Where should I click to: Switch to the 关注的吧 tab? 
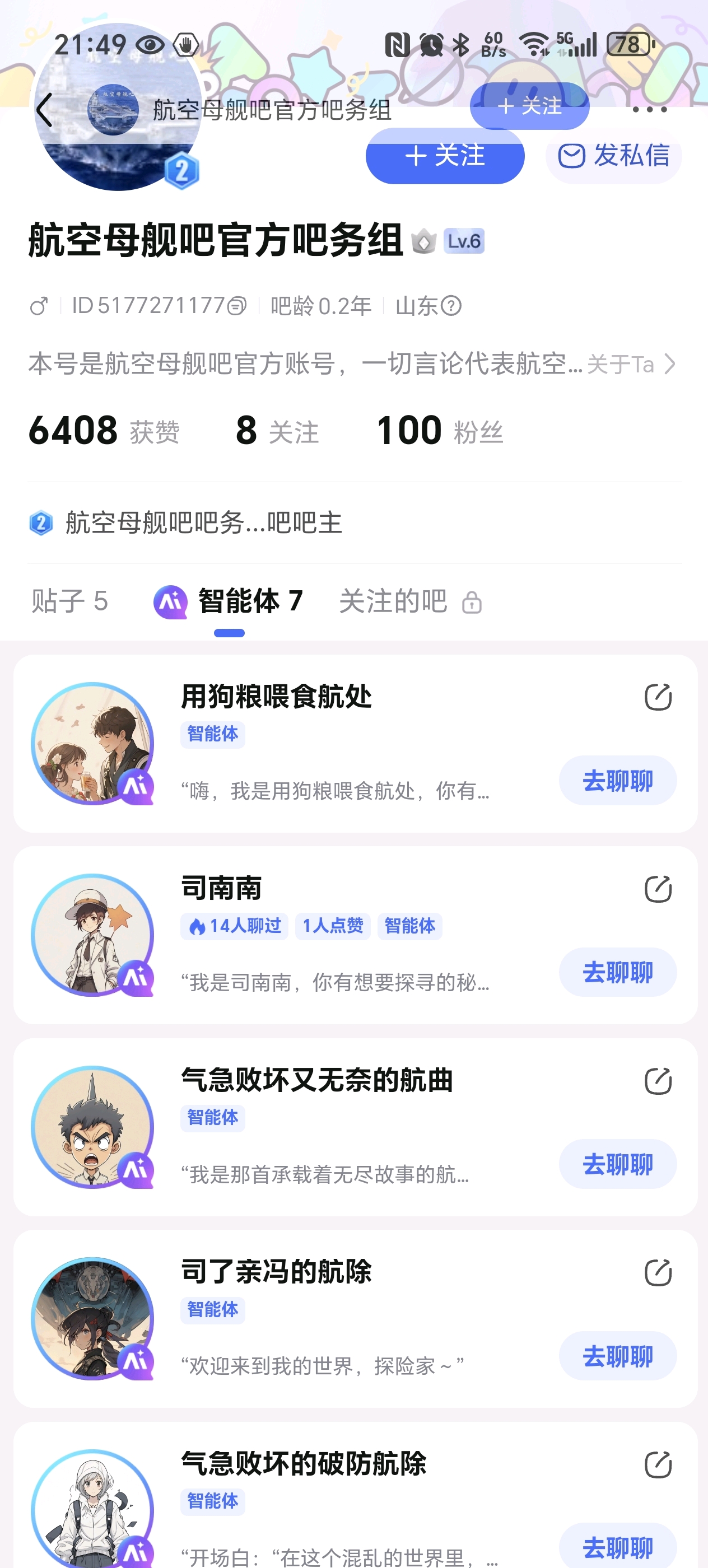coord(409,601)
